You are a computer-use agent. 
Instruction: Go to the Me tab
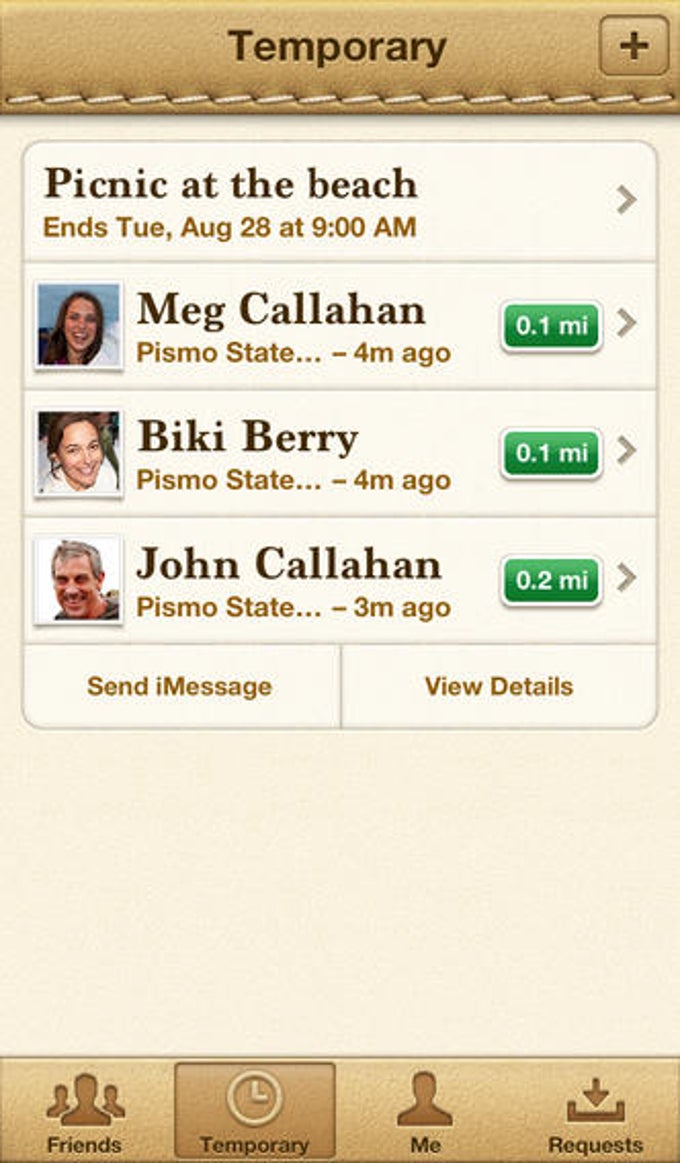click(x=424, y=1112)
